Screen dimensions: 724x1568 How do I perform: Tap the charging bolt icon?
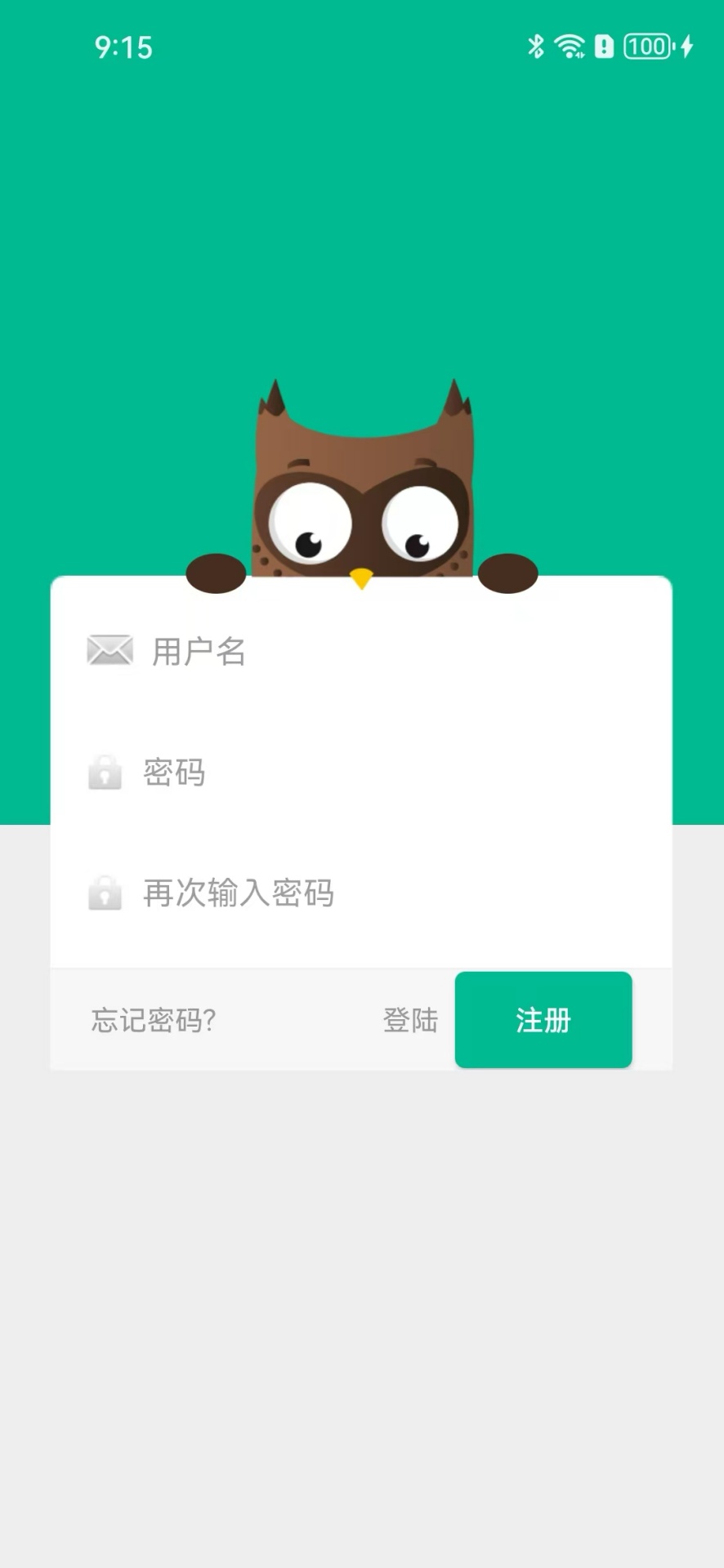pos(686,47)
